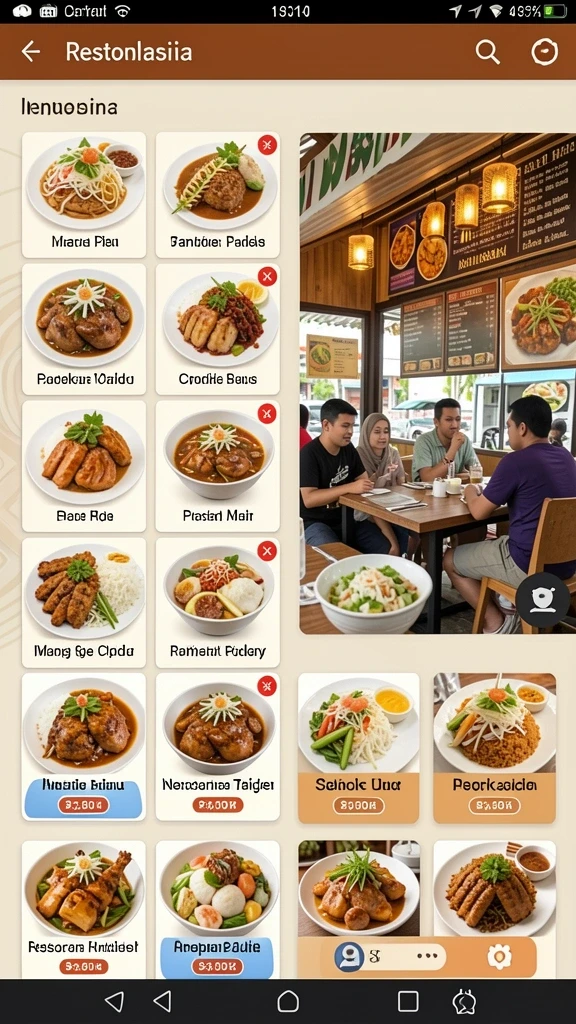Tap the red X on Ramentt Pudery
Viewport: 576px width, 1024px height.
(x=266, y=551)
